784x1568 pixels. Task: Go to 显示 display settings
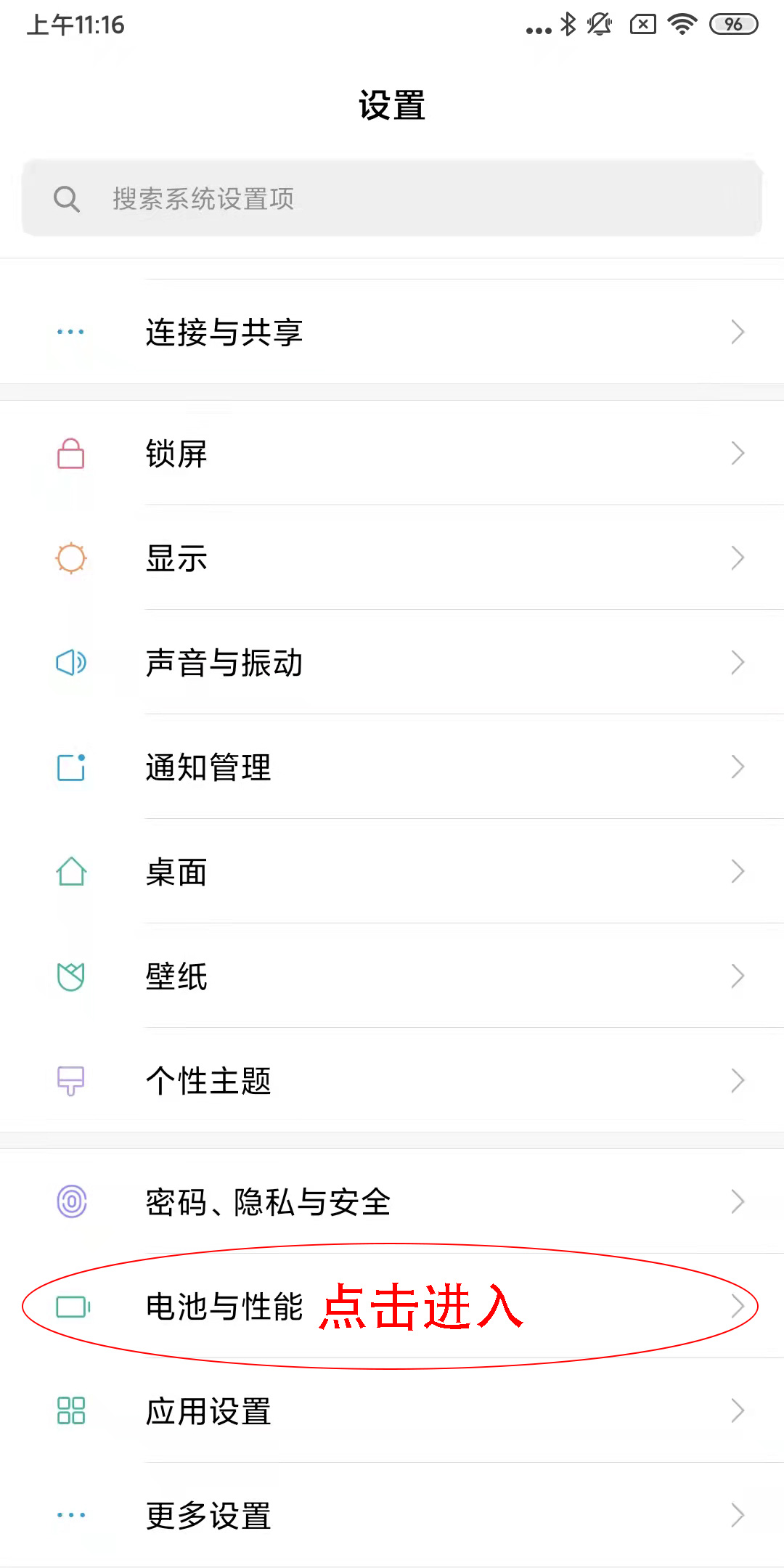tap(392, 558)
